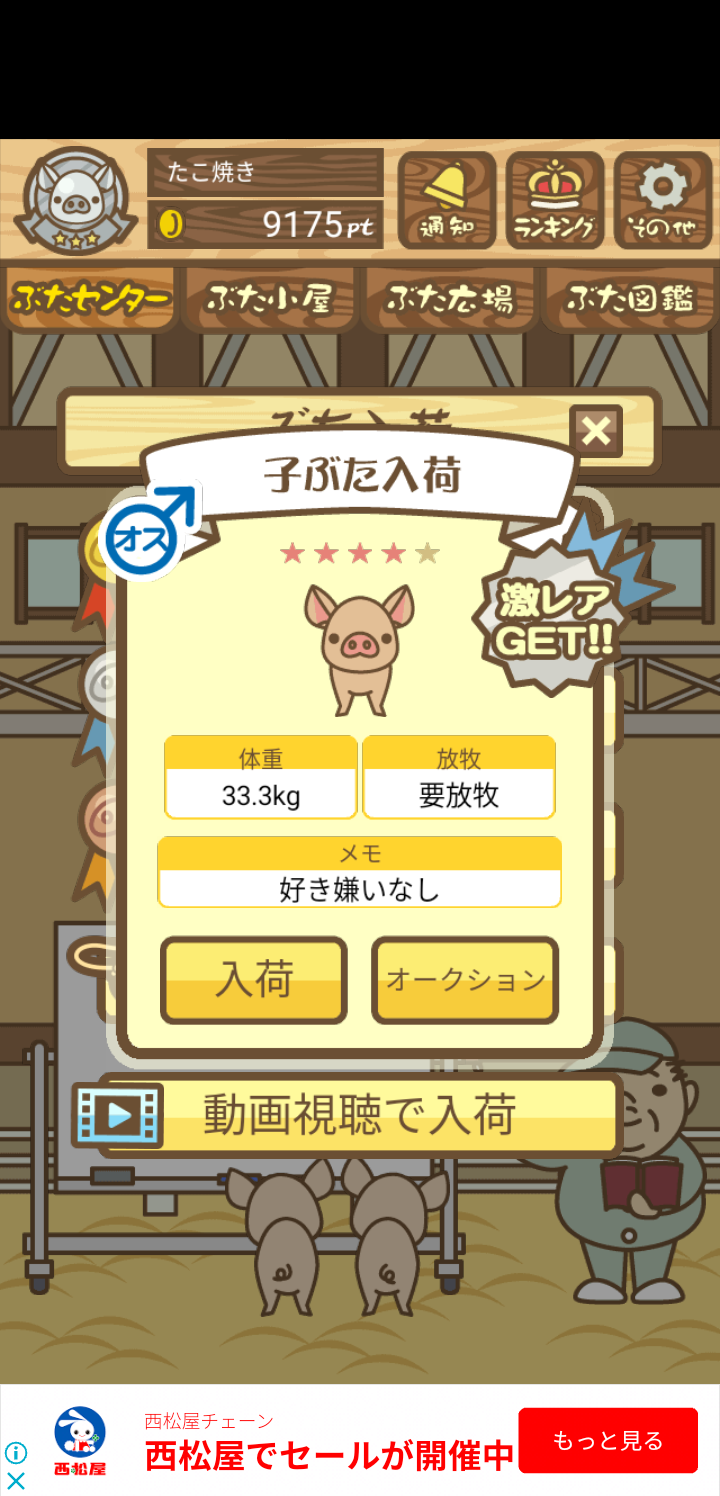Watch a video via 動画視聴で入荷
This screenshot has height=1496, width=720.
(x=346, y=1114)
